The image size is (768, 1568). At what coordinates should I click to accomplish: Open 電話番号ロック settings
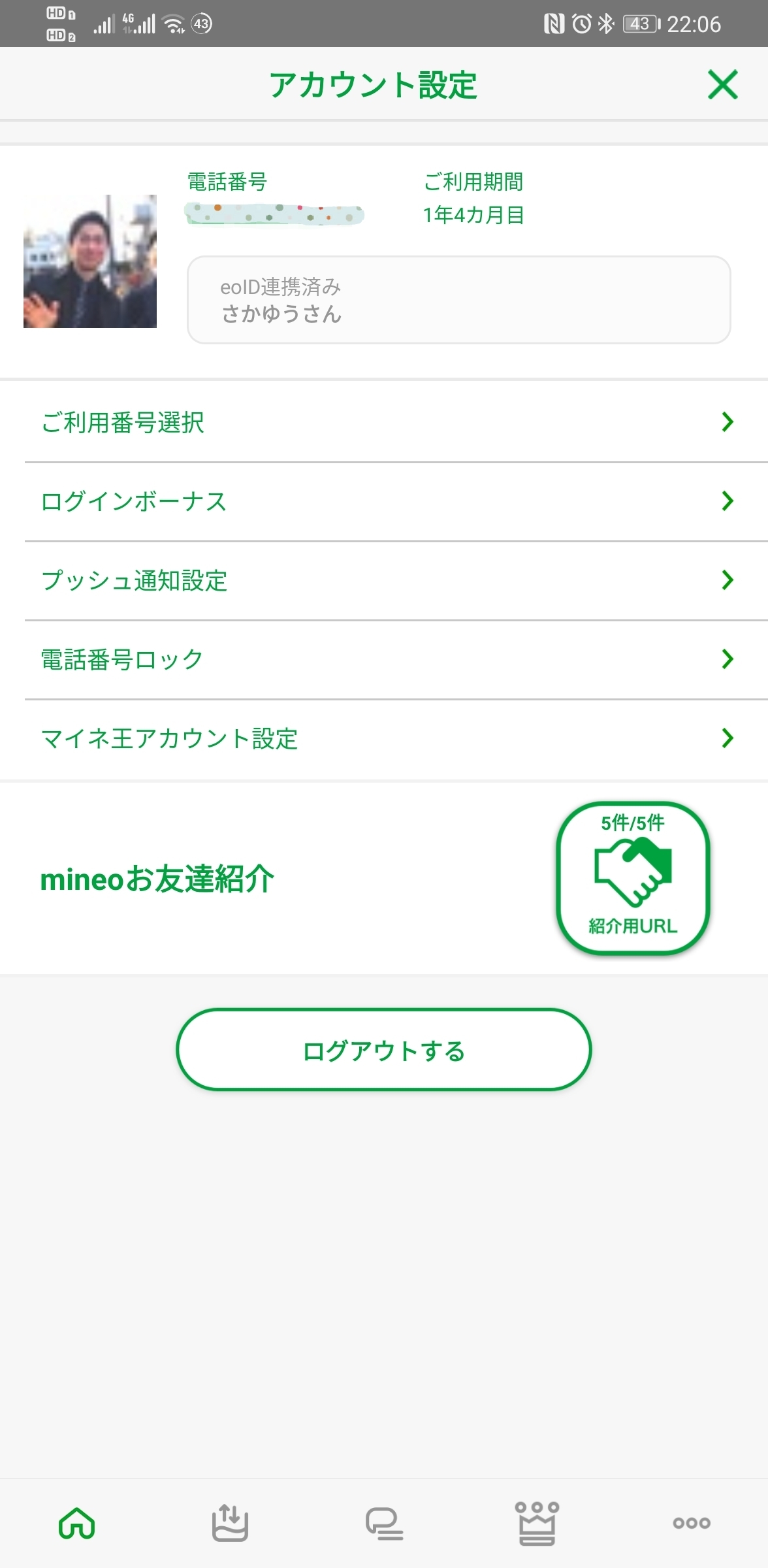click(x=384, y=660)
